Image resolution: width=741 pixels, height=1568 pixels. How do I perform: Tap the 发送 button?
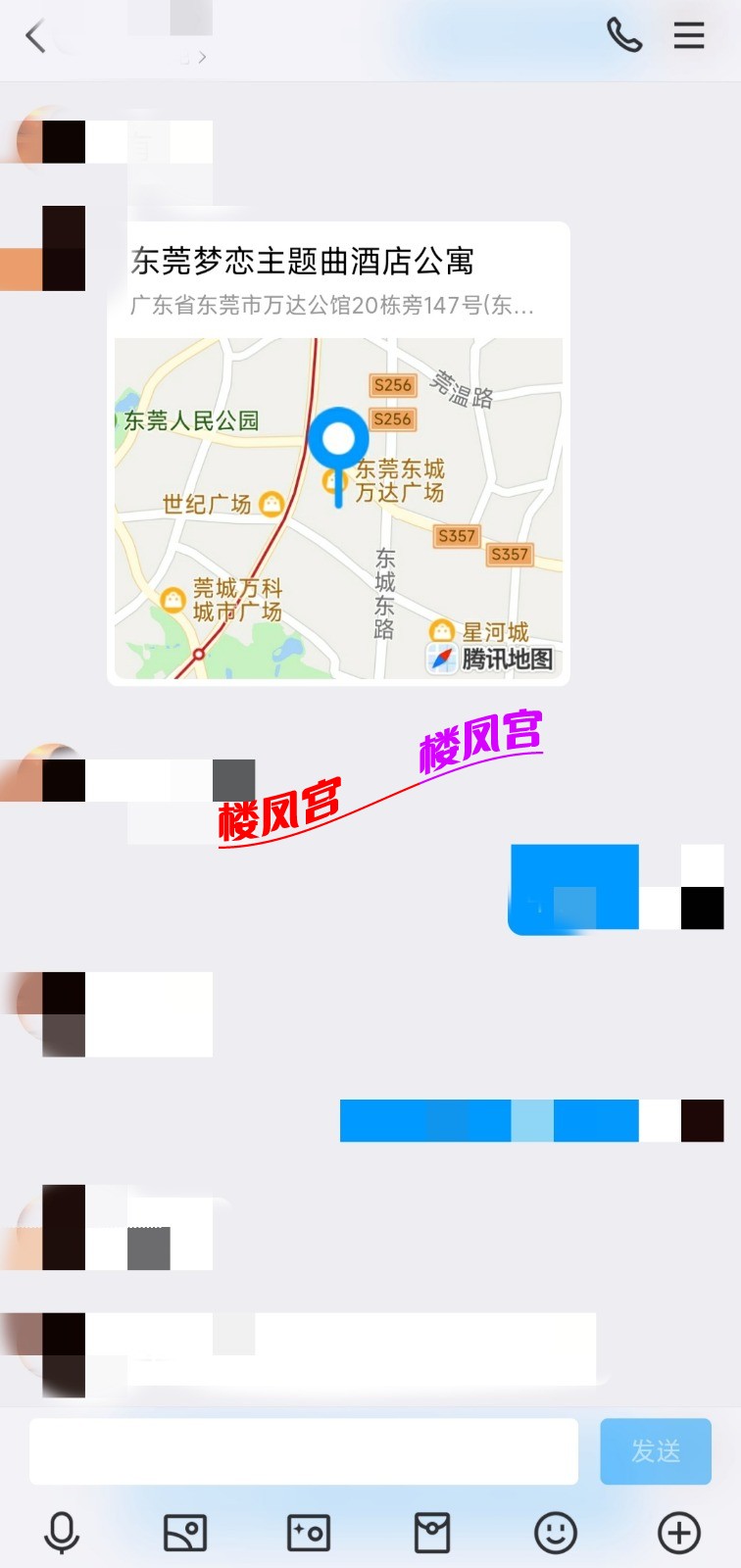[655, 1450]
